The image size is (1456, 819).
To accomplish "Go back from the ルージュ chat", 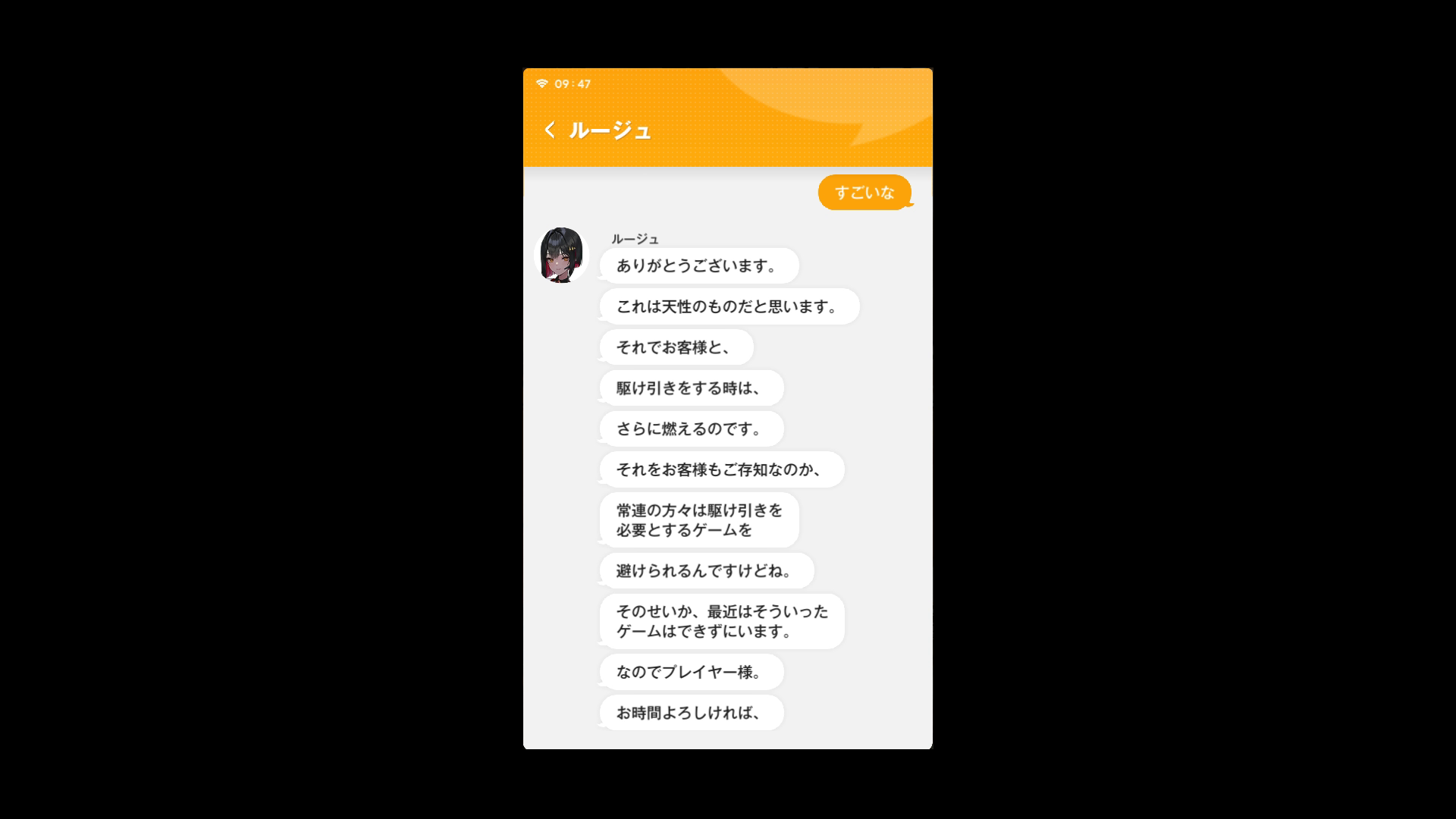I will 551,130.
